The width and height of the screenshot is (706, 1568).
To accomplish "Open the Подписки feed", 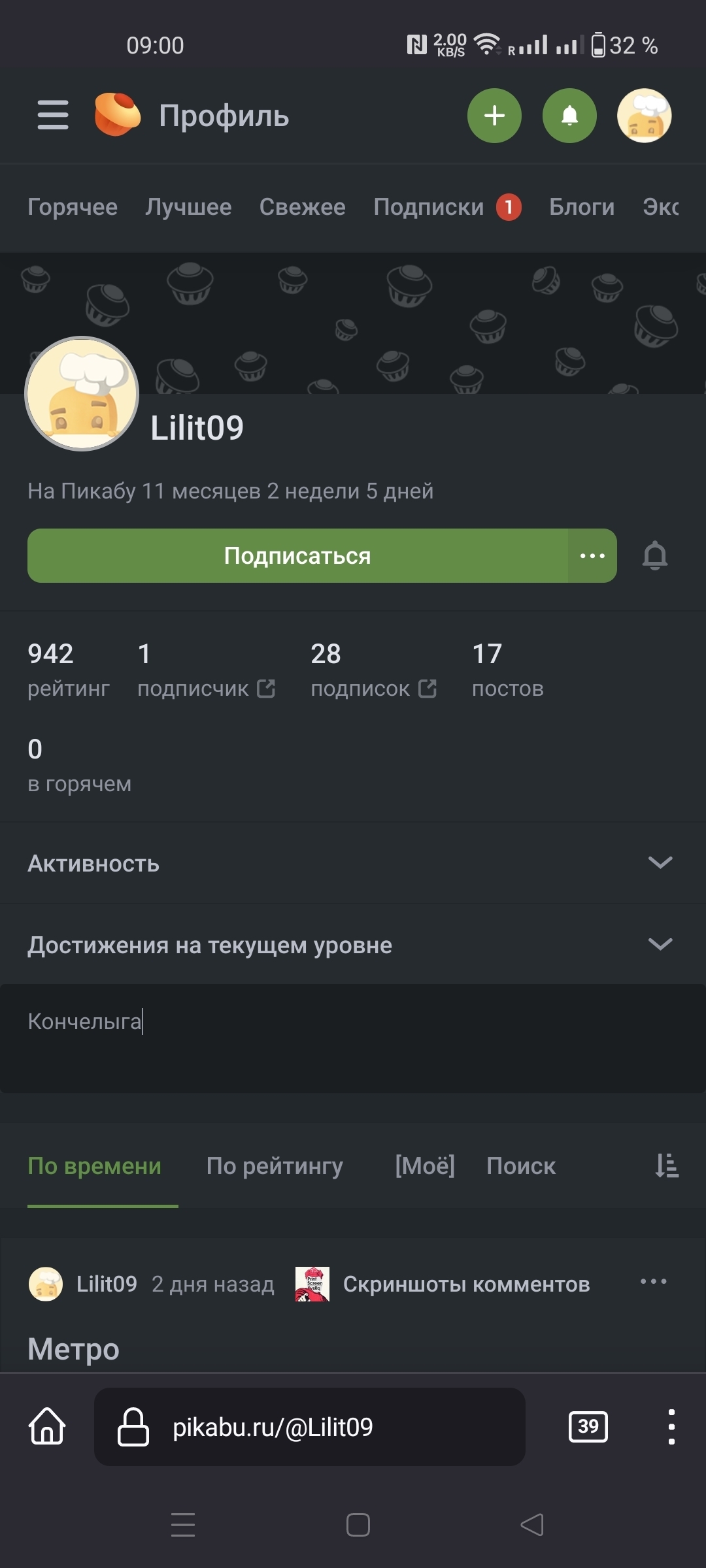I will click(429, 207).
